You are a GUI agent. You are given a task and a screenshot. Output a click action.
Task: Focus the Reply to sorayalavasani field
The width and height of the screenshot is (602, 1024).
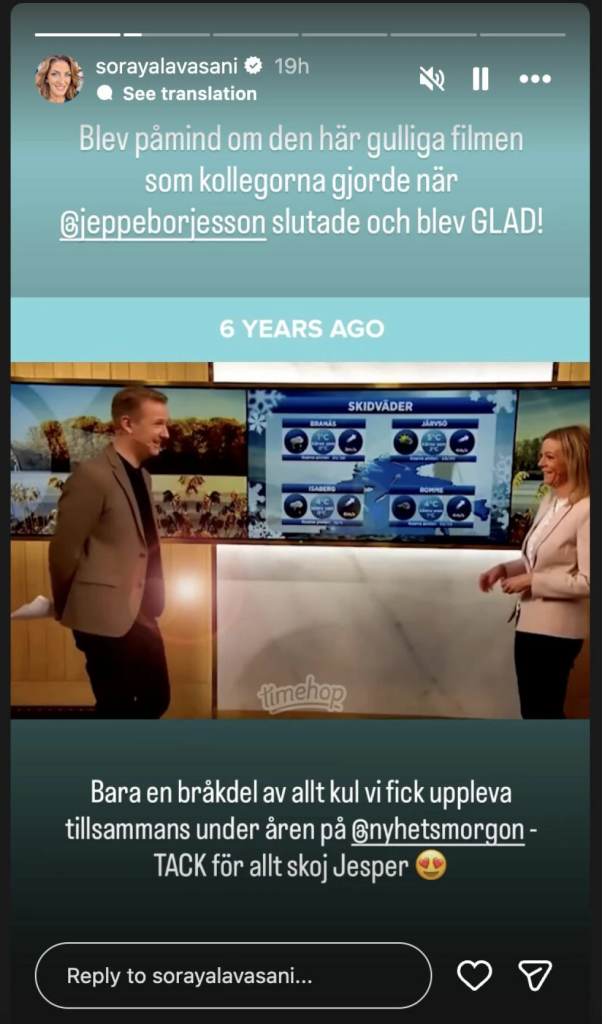coord(233,975)
